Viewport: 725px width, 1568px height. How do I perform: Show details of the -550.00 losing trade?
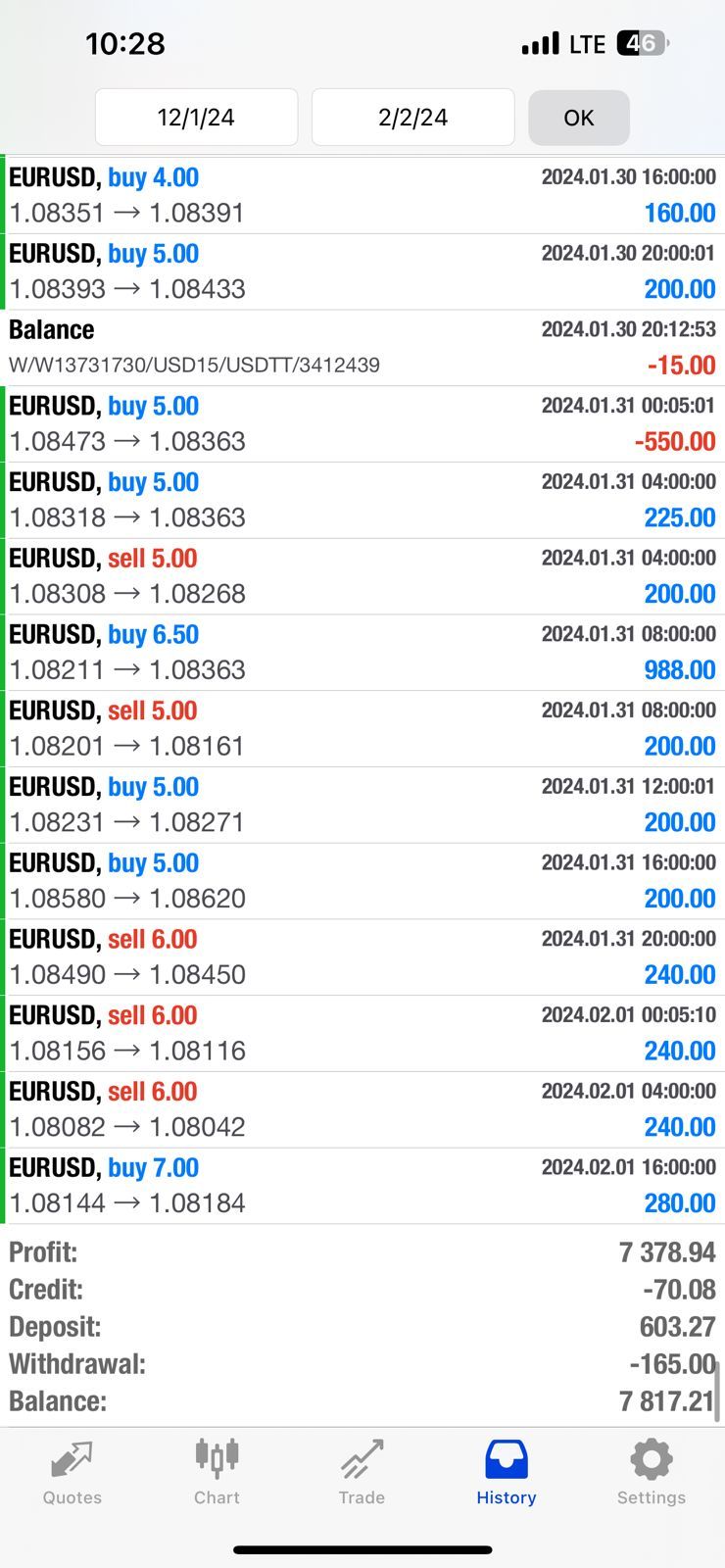[x=362, y=423]
